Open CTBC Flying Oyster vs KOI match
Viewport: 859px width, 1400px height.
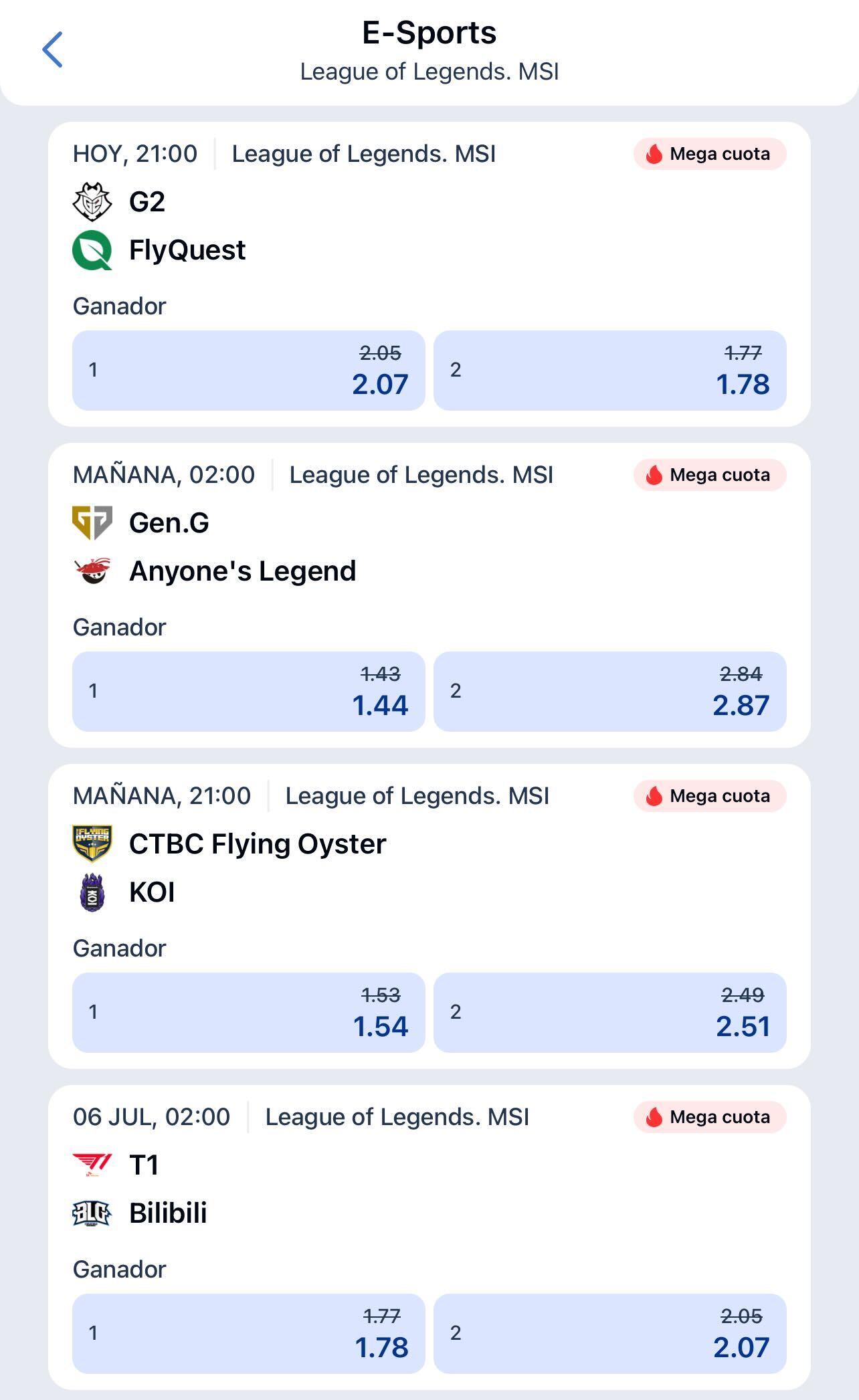[335, 868]
